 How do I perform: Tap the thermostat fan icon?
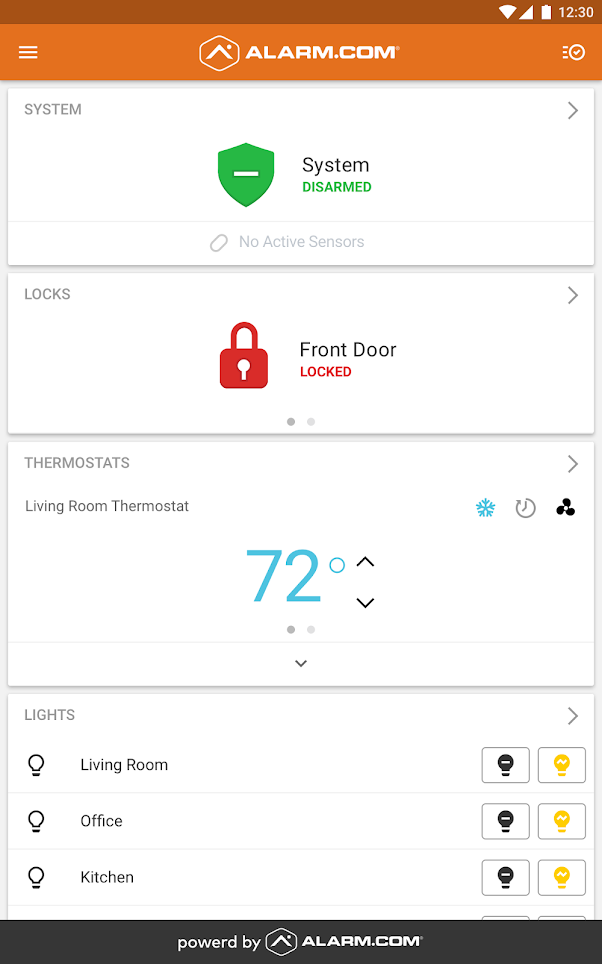(x=565, y=507)
